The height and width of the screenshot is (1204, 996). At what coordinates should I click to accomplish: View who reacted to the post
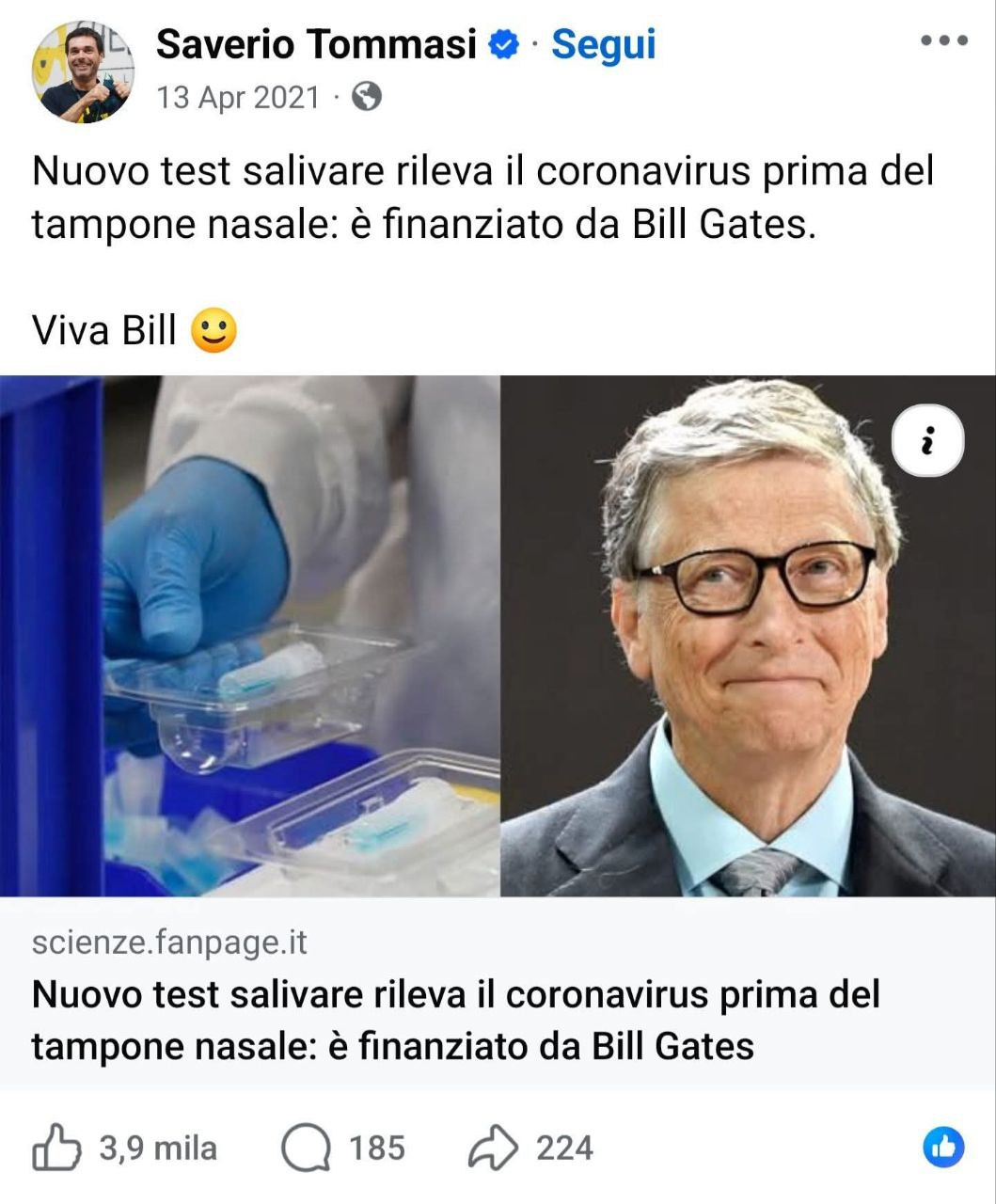click(942, 1148)
